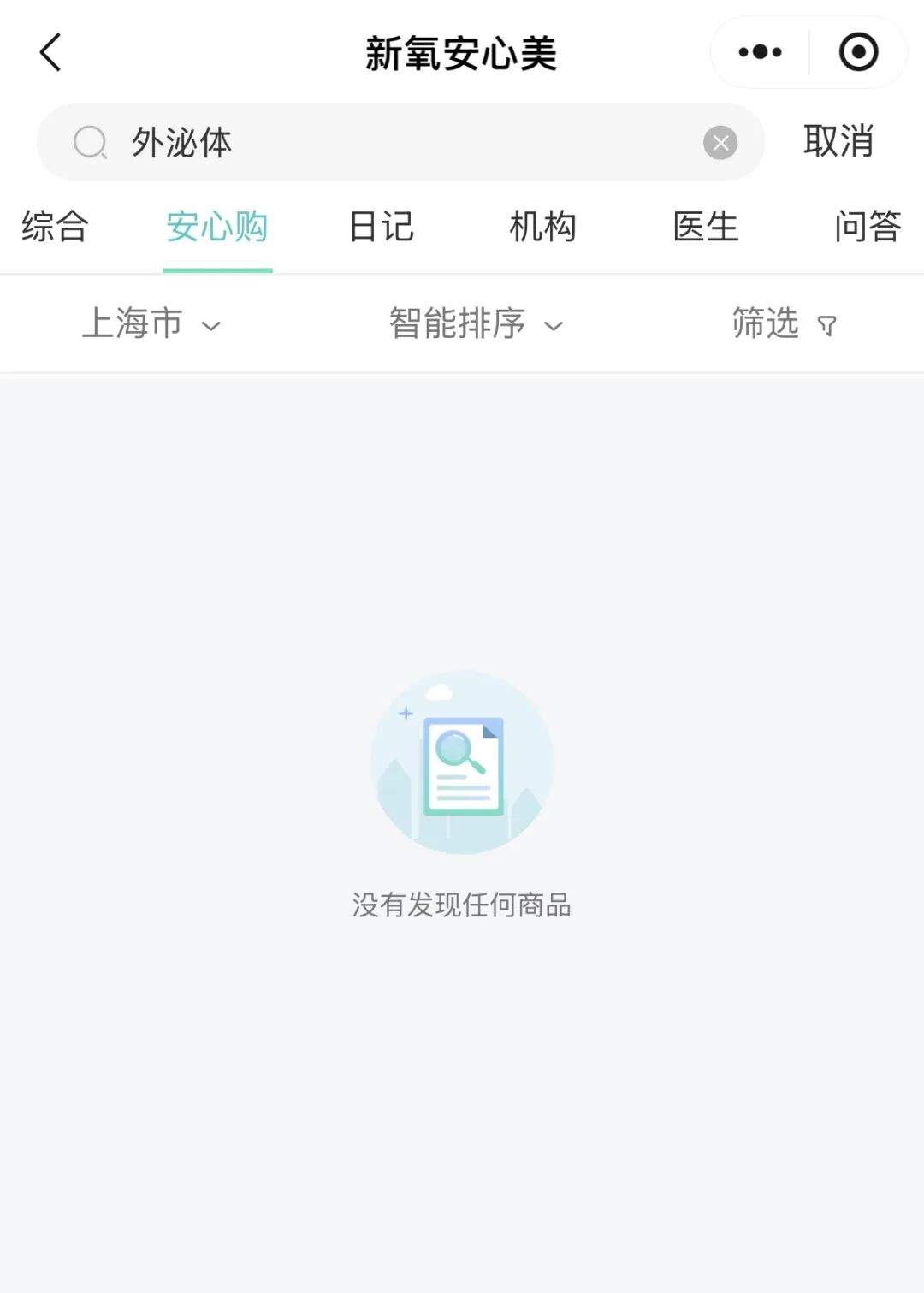Tap the empty-state document illustration
924x1293 pixels.
[x=462, y=764]
